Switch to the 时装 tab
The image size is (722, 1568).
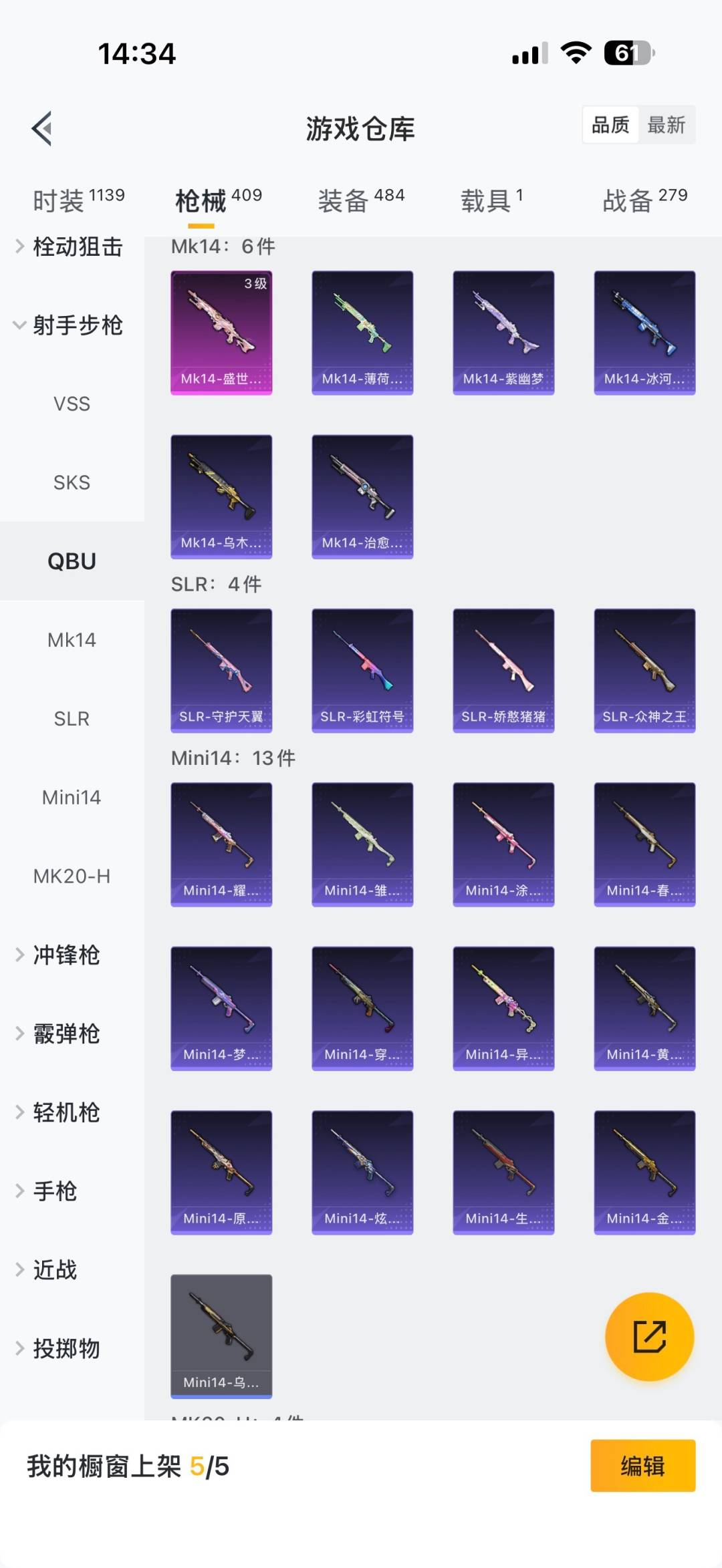tap(78, 200)
